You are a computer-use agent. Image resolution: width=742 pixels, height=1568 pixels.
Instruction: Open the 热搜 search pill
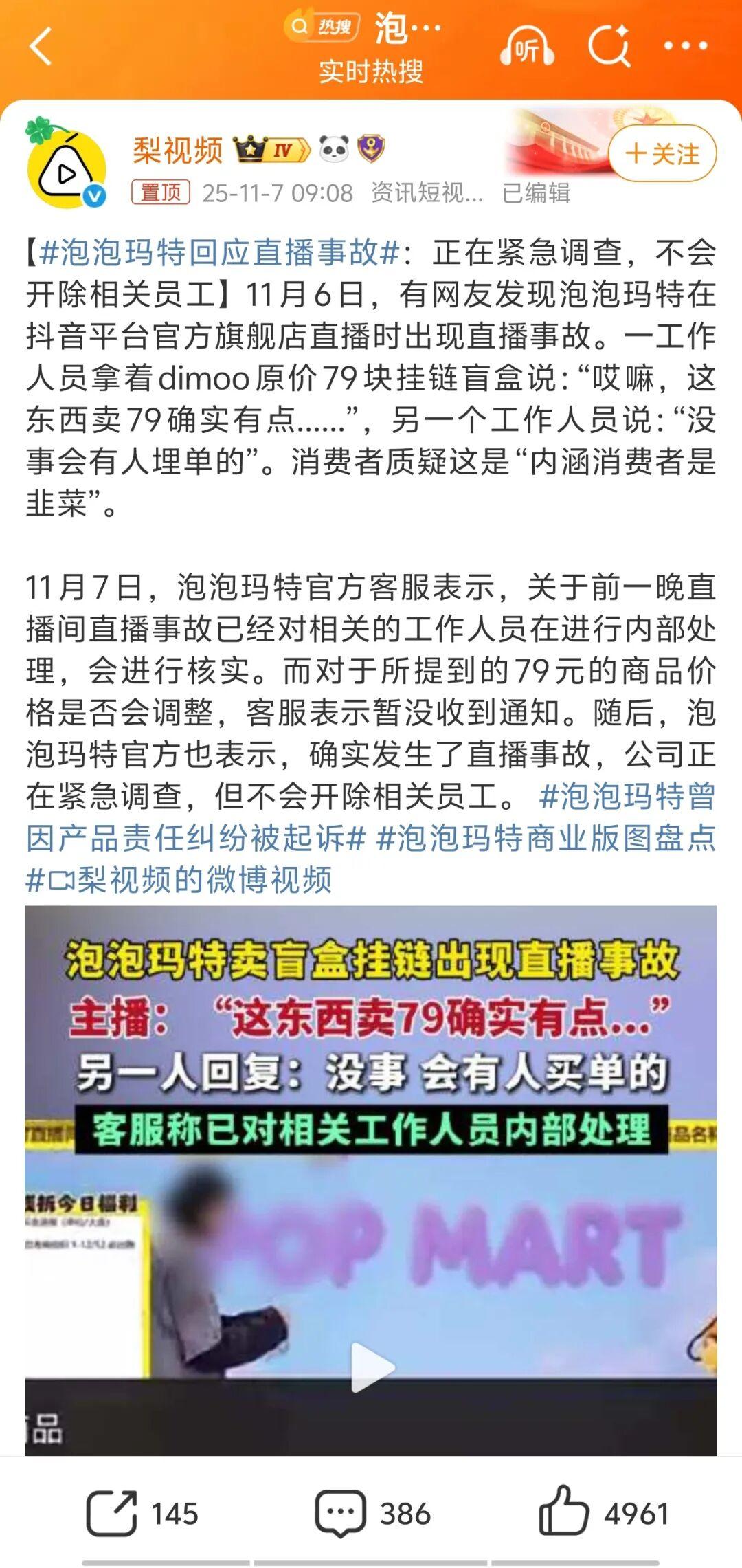coord(323,27)
